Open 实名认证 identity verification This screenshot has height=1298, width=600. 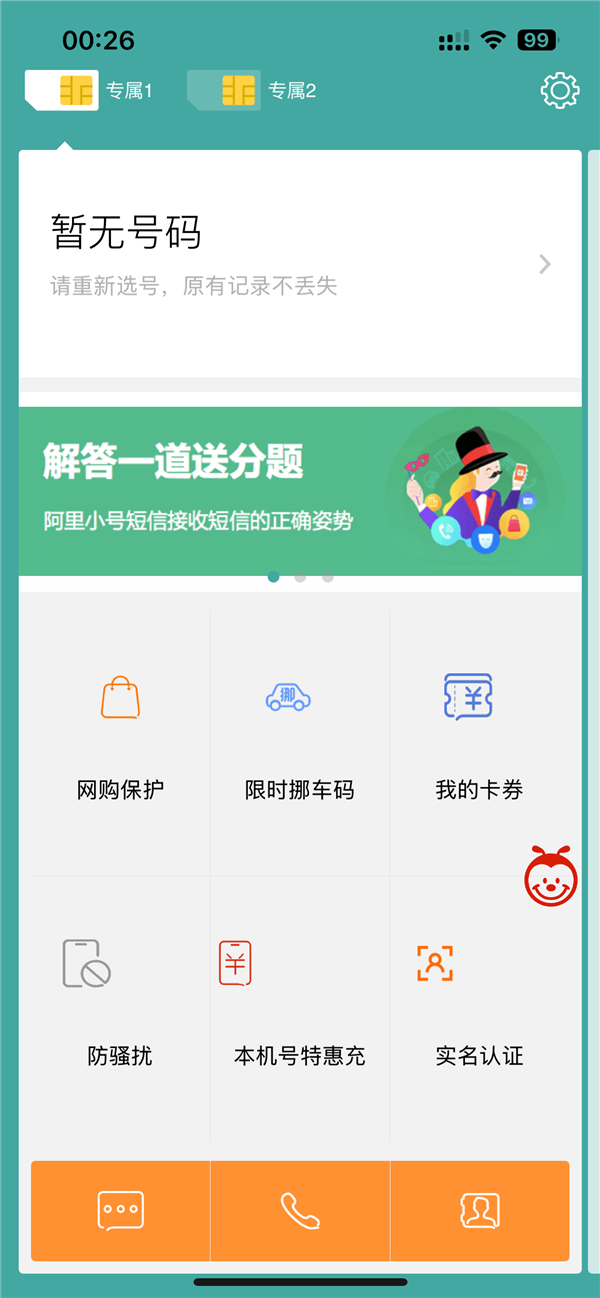479,1005
